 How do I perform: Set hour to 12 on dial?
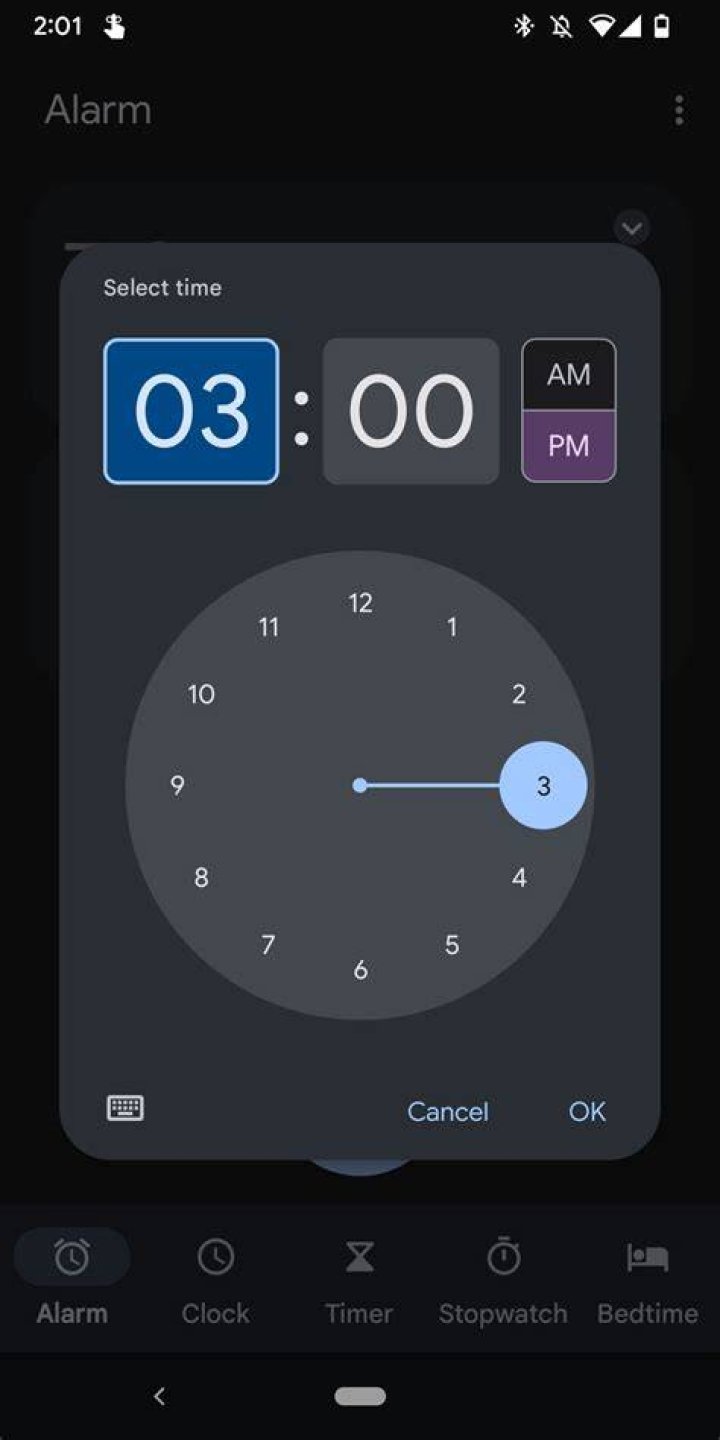[360, 603]
